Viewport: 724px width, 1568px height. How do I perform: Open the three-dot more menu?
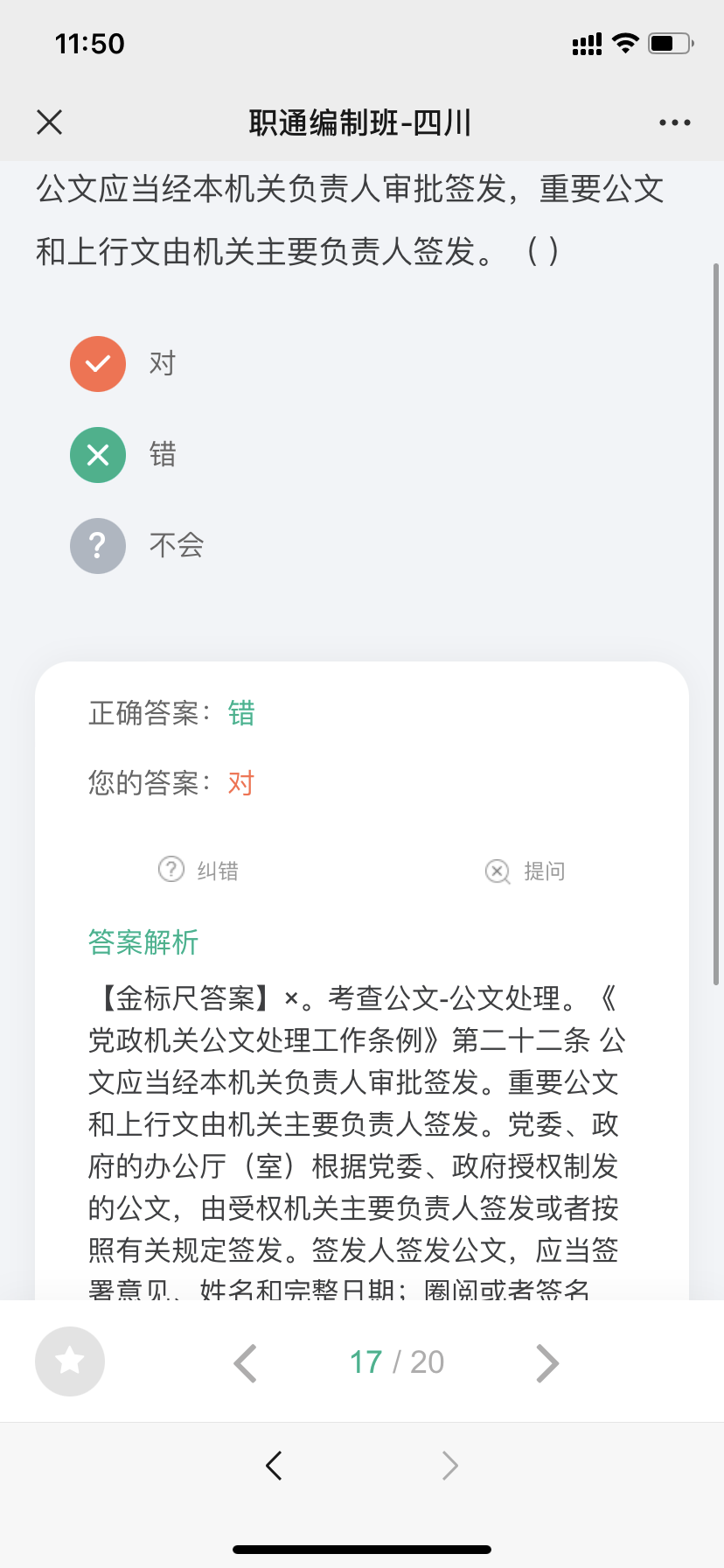[x=675, y=122]
